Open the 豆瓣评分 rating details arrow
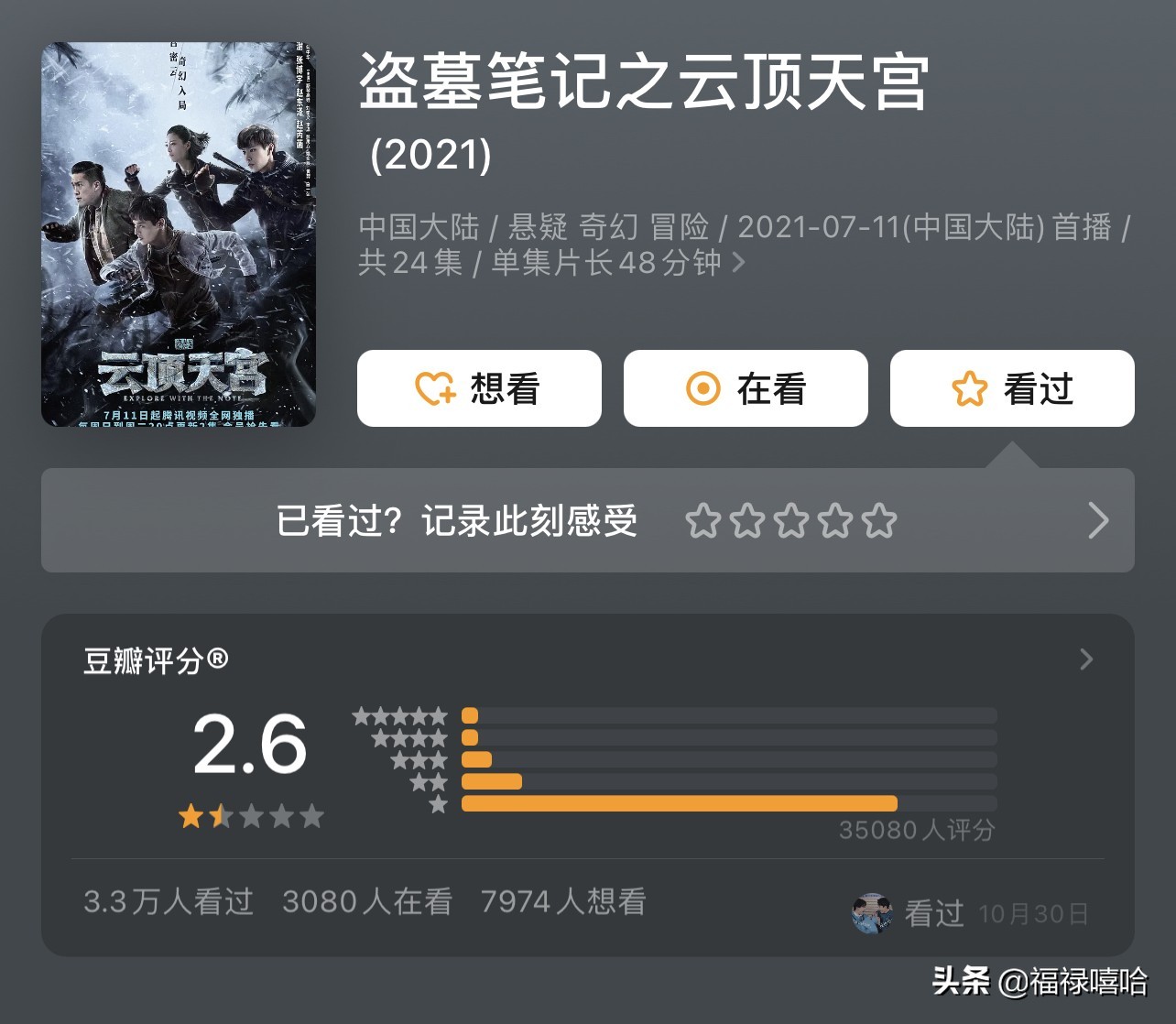The image size is (1176, 1024). pos(1086,659)
